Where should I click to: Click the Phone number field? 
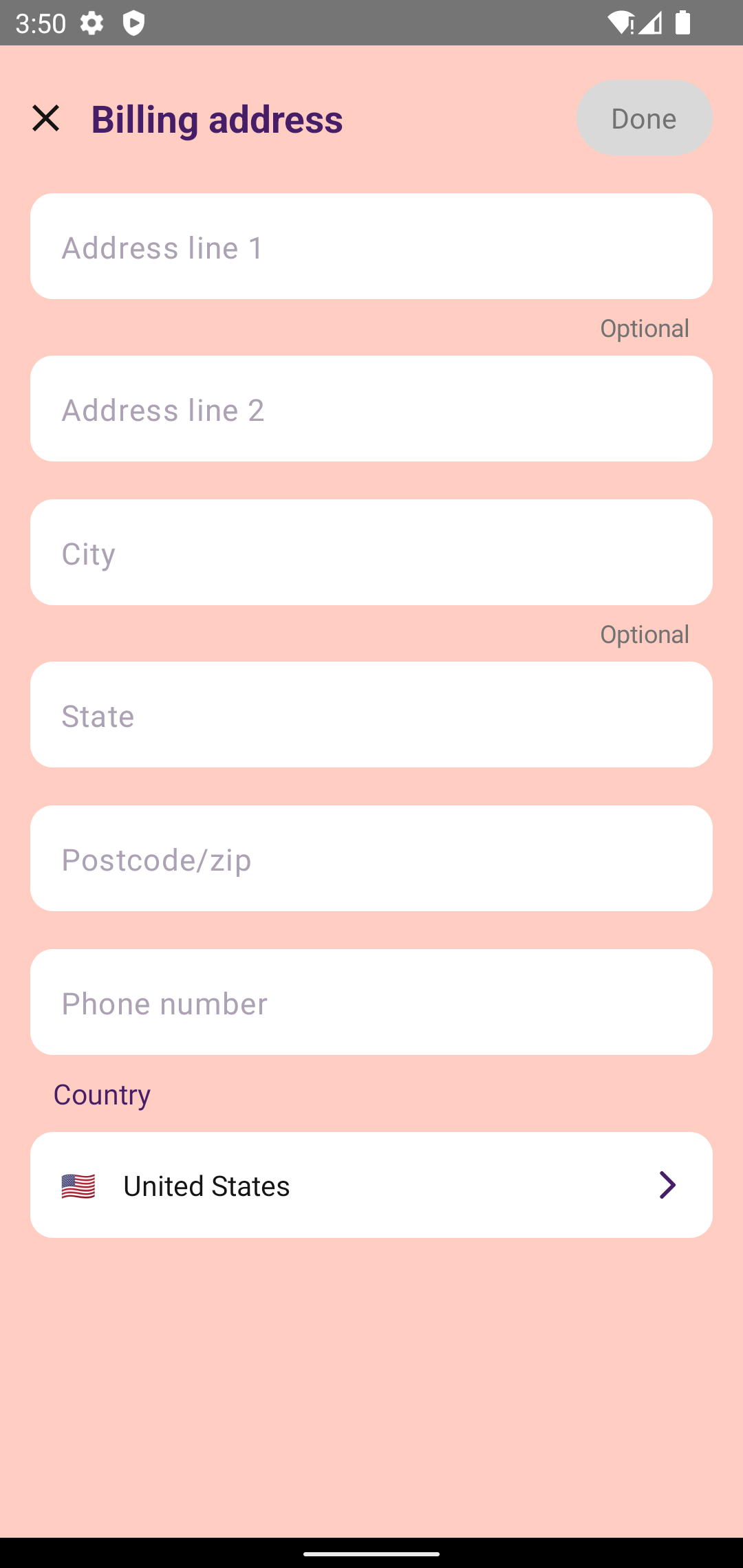[x=371, y=1001]
